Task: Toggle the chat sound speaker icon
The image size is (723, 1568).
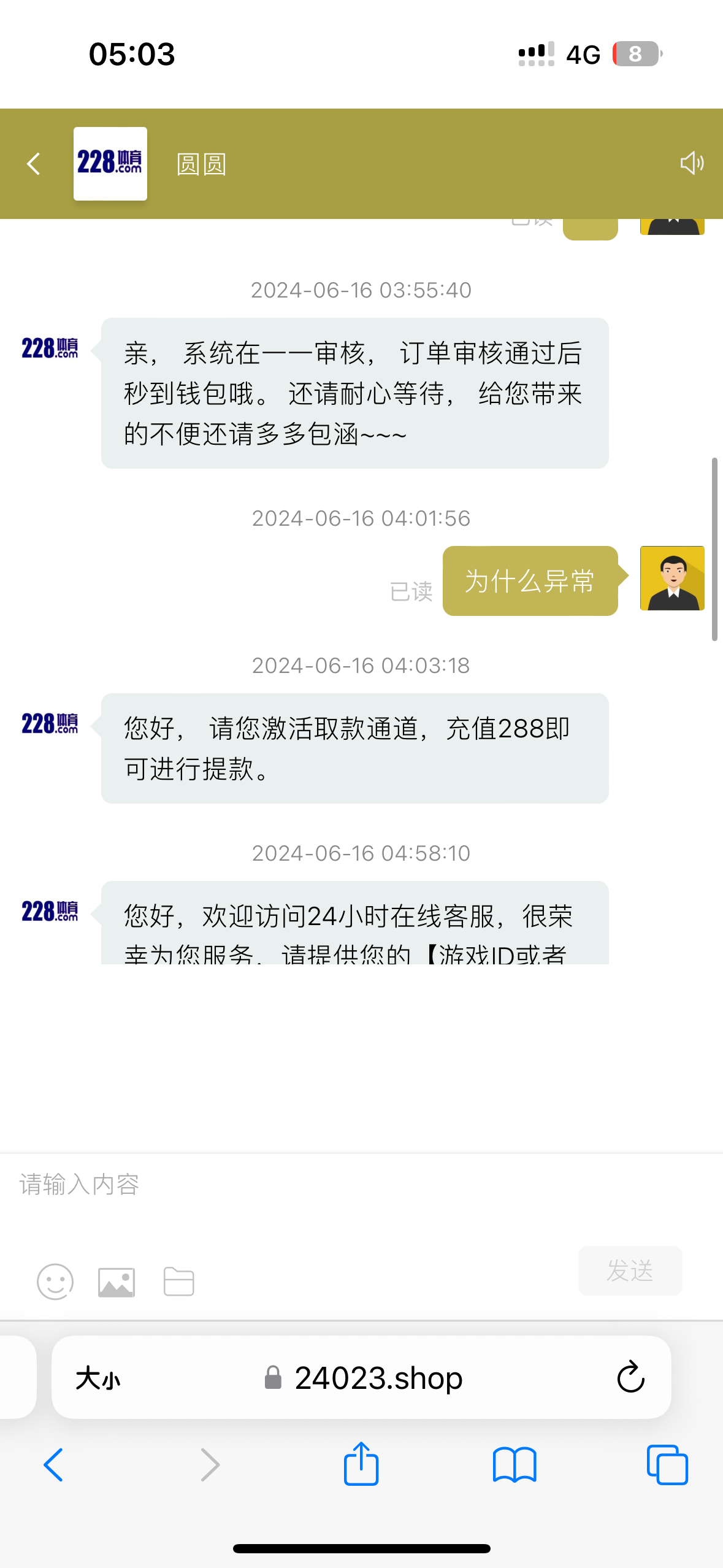Action: tap(692, 163)
